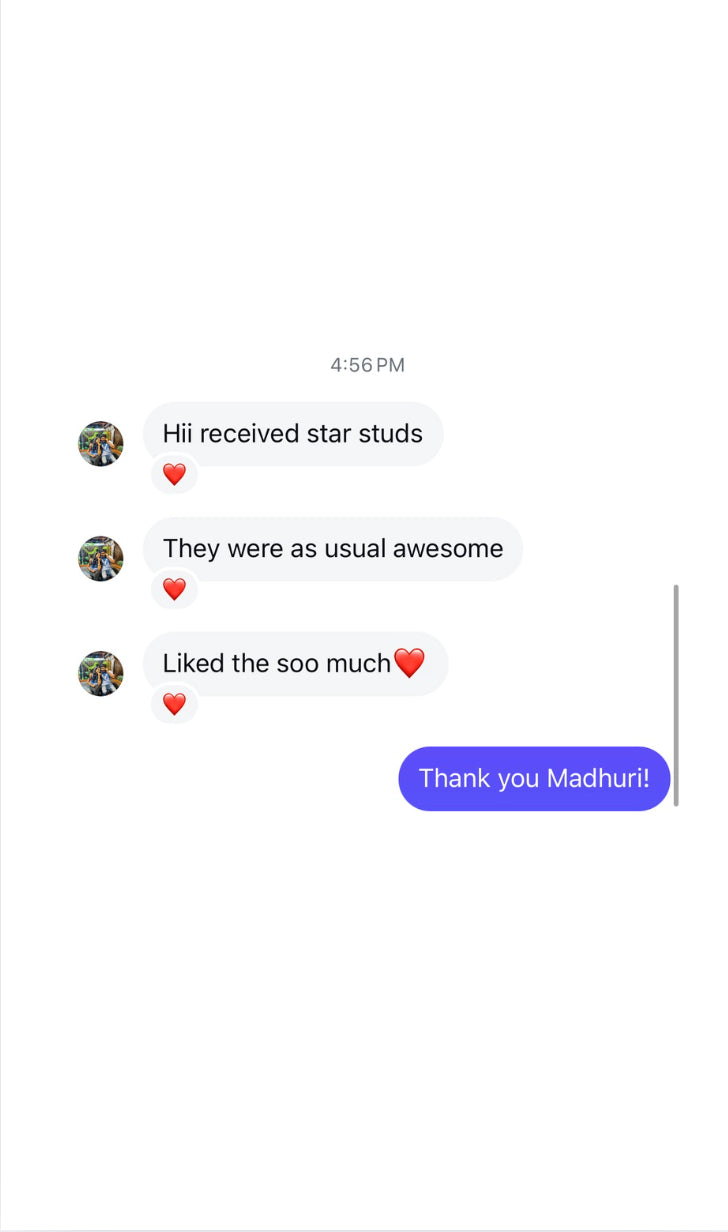View the heart reaction under "They were as usual awesome"
Viewport: 728px width, 1232px height.
click(174, 590)
